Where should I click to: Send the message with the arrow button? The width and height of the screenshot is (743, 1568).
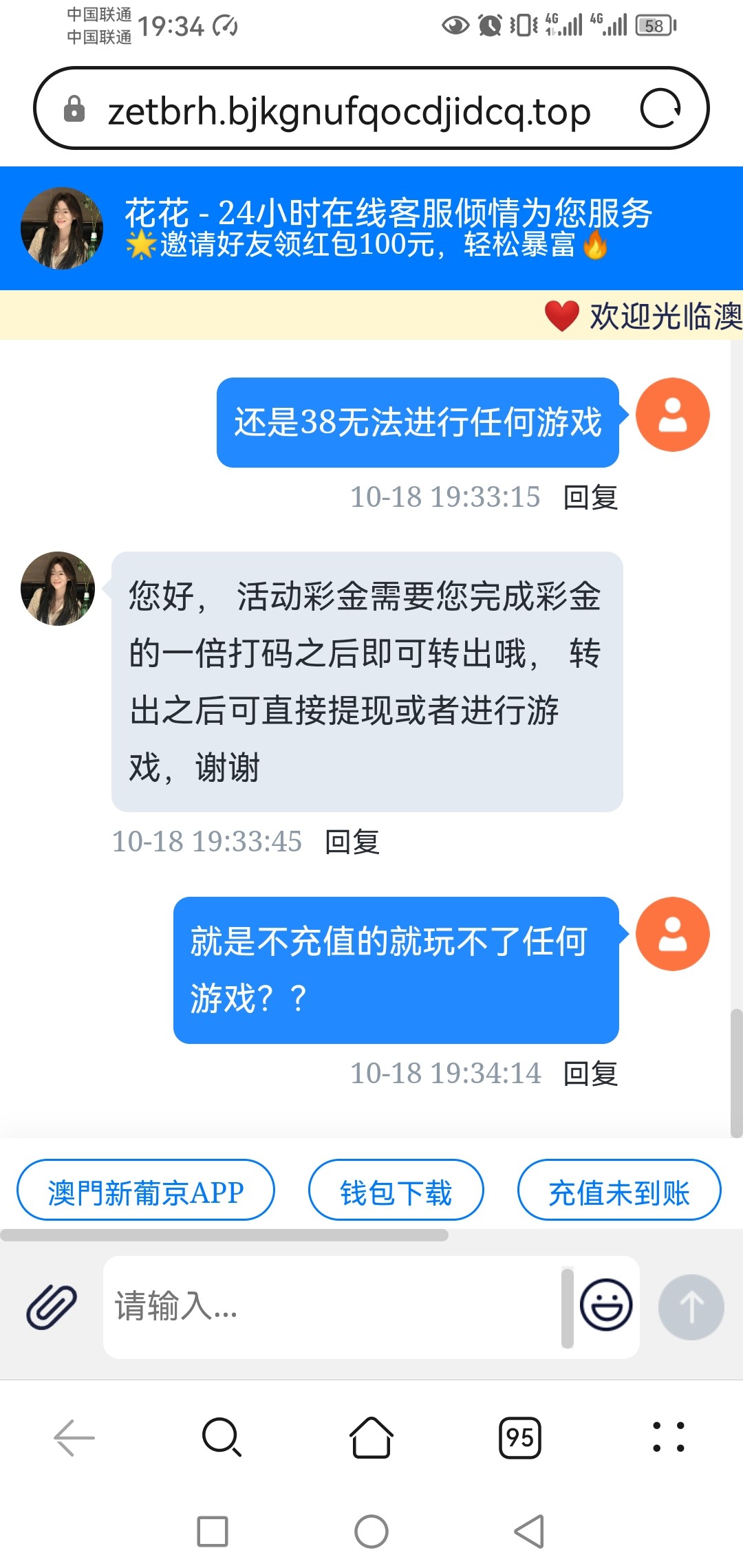click(691, 1307)
